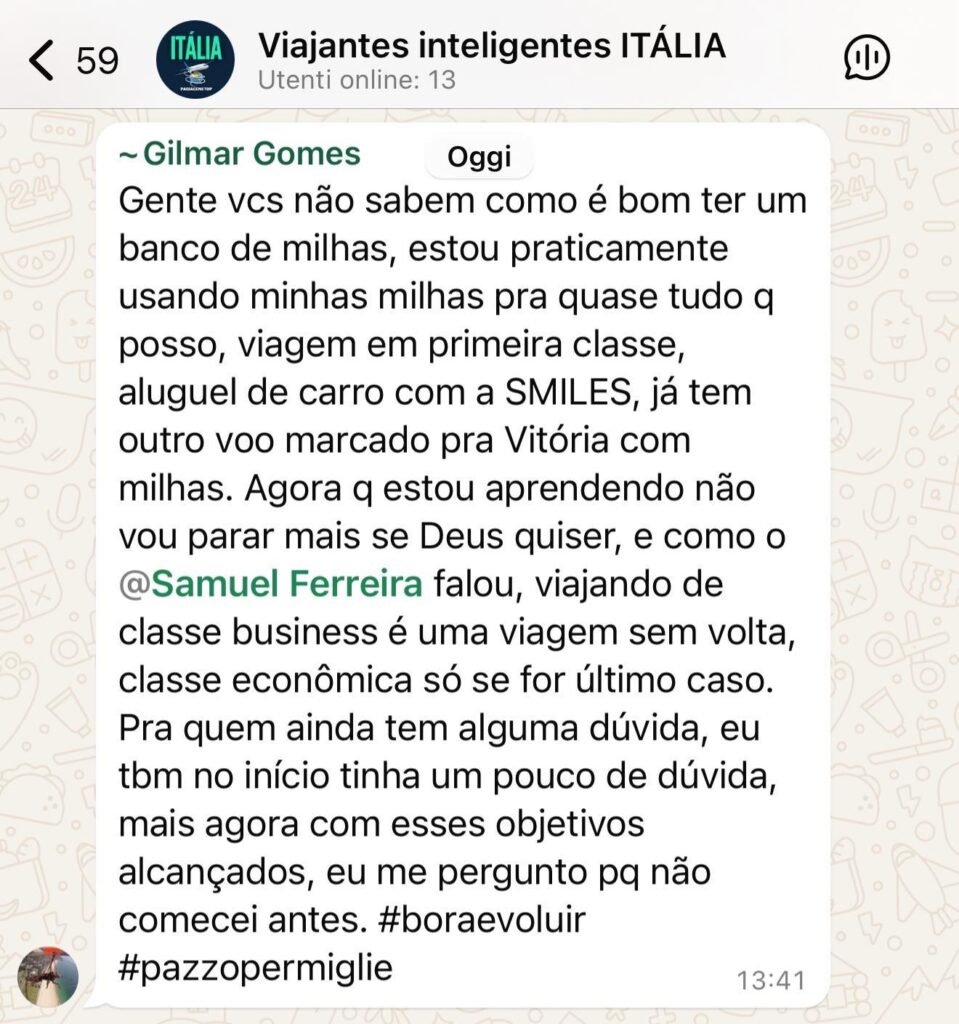
Task: Open the group voice chat icon
Action: (866, 59)
